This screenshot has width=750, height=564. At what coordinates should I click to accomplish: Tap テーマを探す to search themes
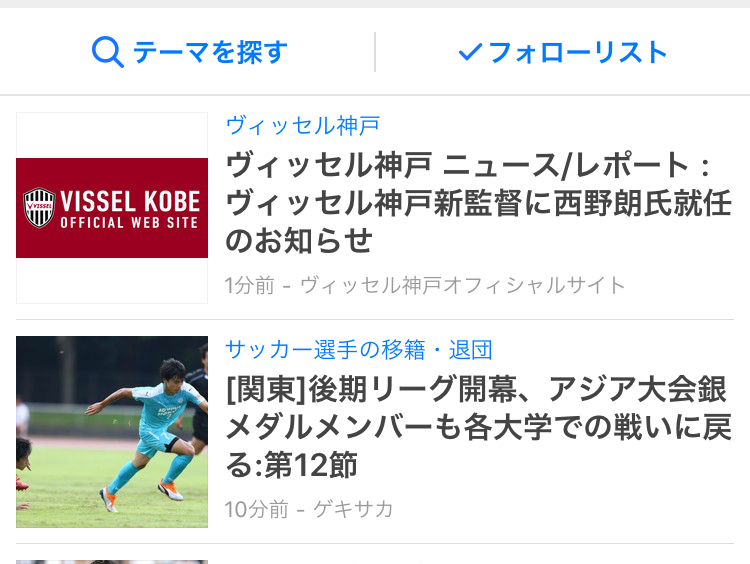coord(189,52)
